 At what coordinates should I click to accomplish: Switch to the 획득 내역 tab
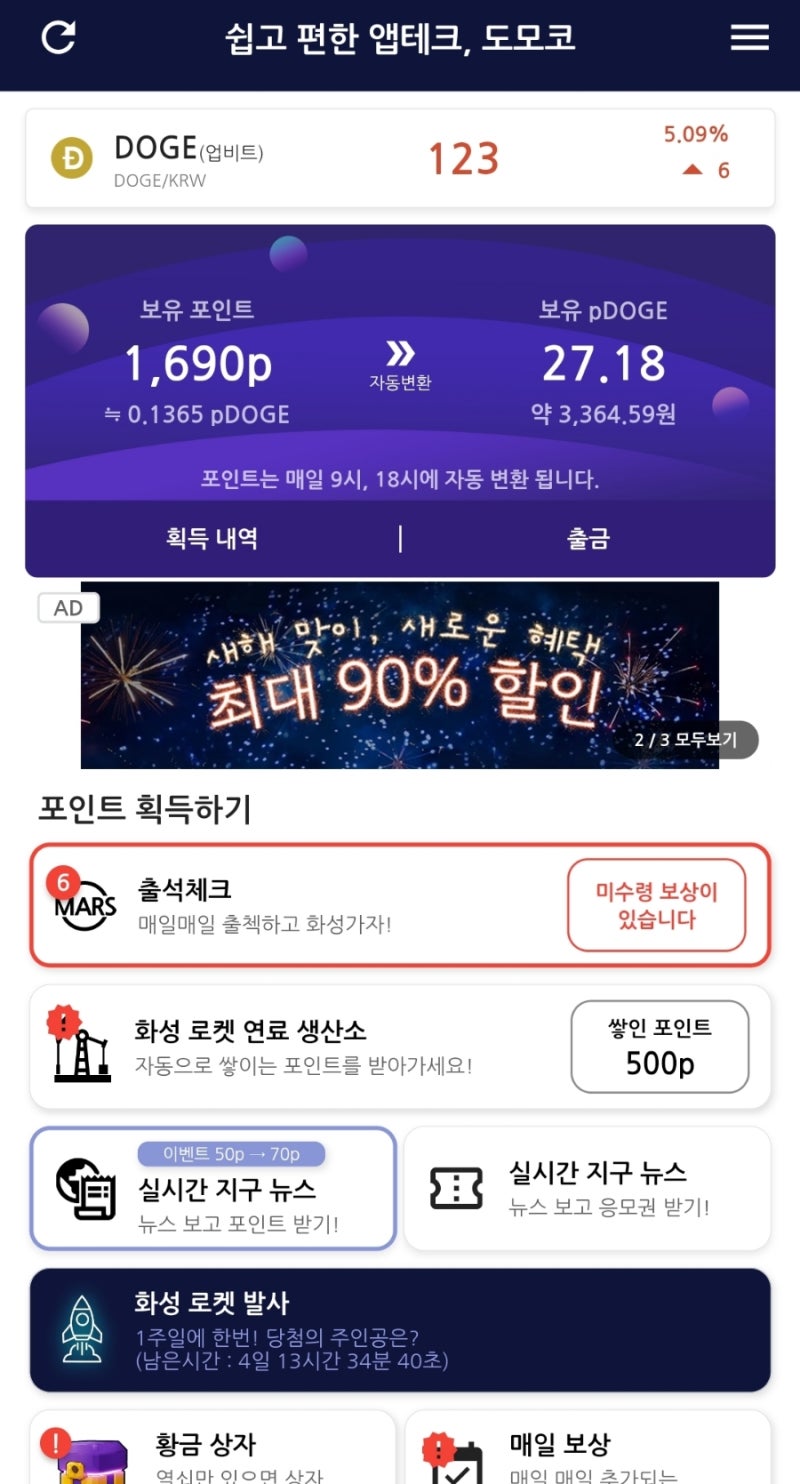coord(212,538)
